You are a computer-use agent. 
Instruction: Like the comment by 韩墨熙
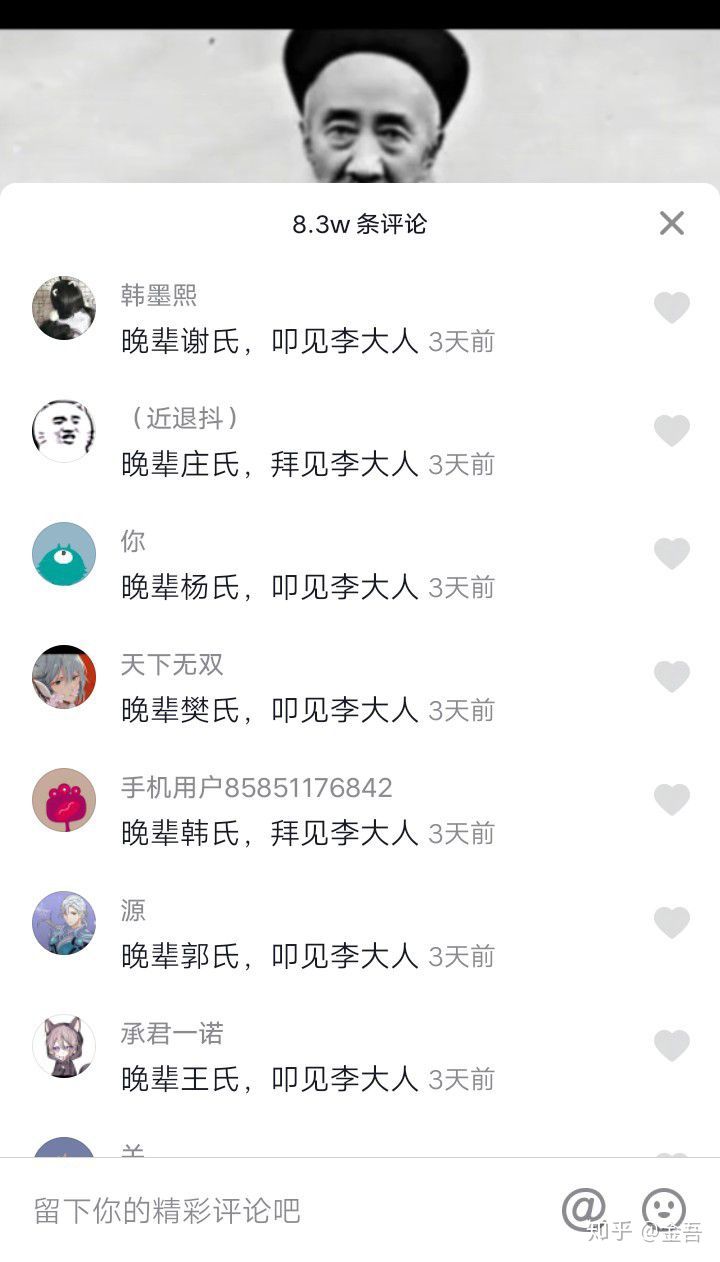click(672, 308)
